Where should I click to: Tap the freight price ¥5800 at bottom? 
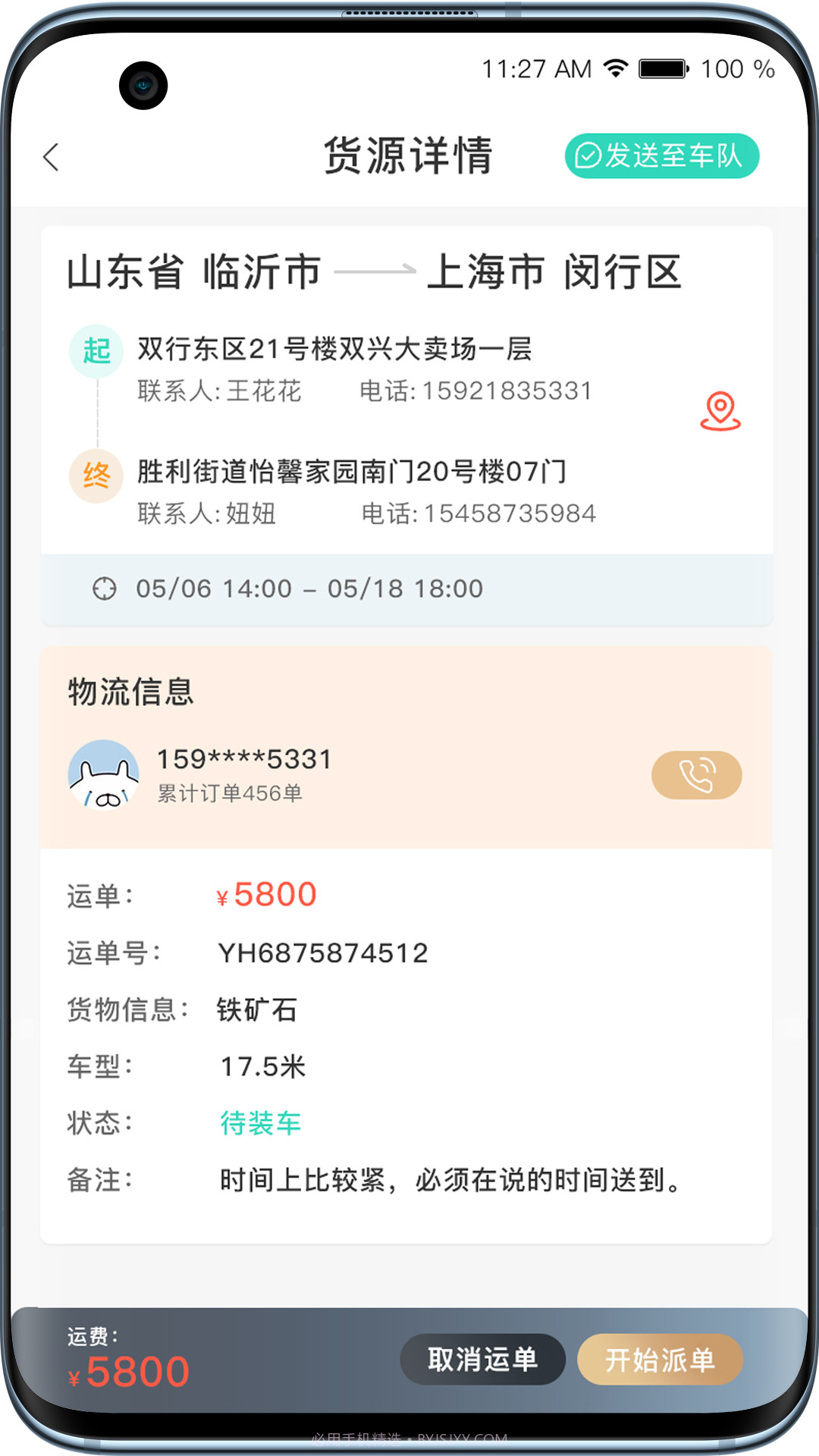(129, 1370)
